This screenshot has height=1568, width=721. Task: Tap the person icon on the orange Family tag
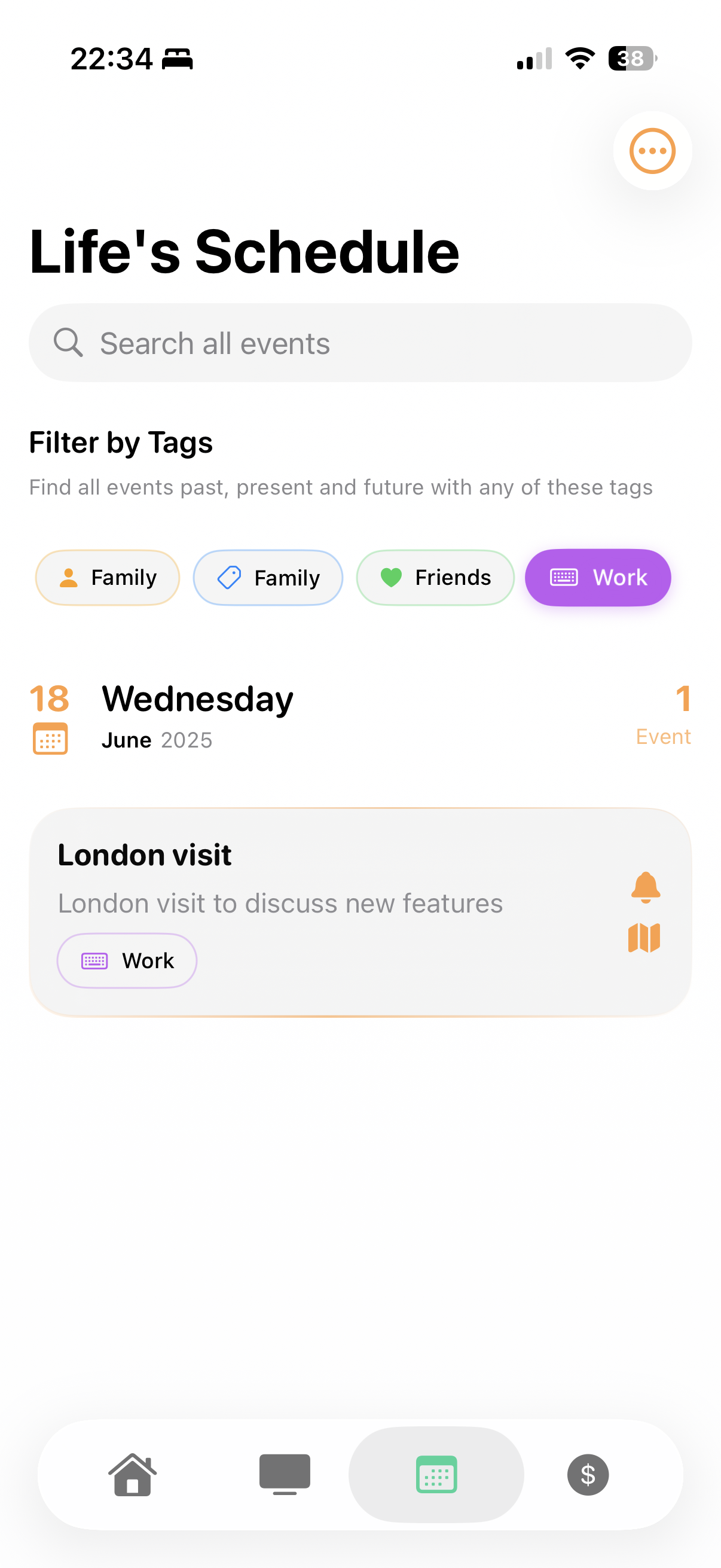(x=69, y=577)
